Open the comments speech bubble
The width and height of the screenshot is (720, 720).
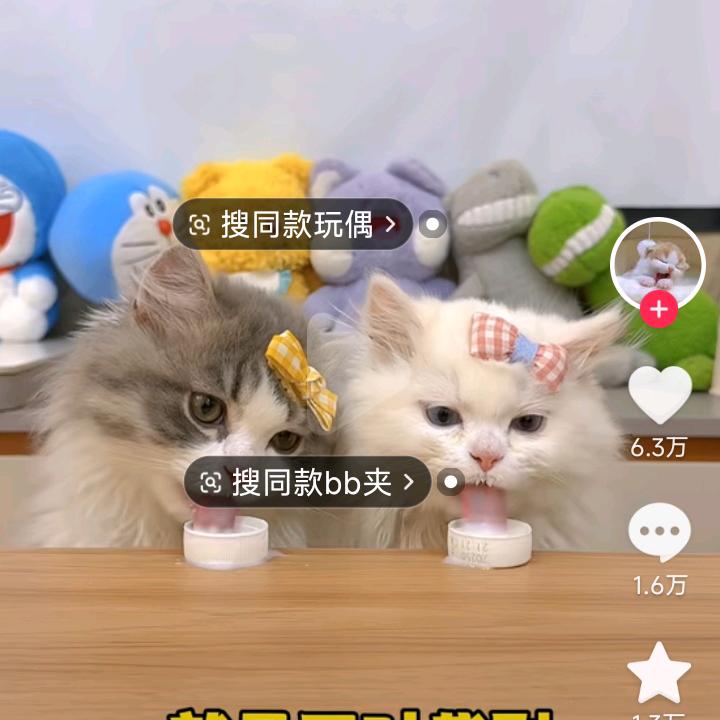[659, 532]
